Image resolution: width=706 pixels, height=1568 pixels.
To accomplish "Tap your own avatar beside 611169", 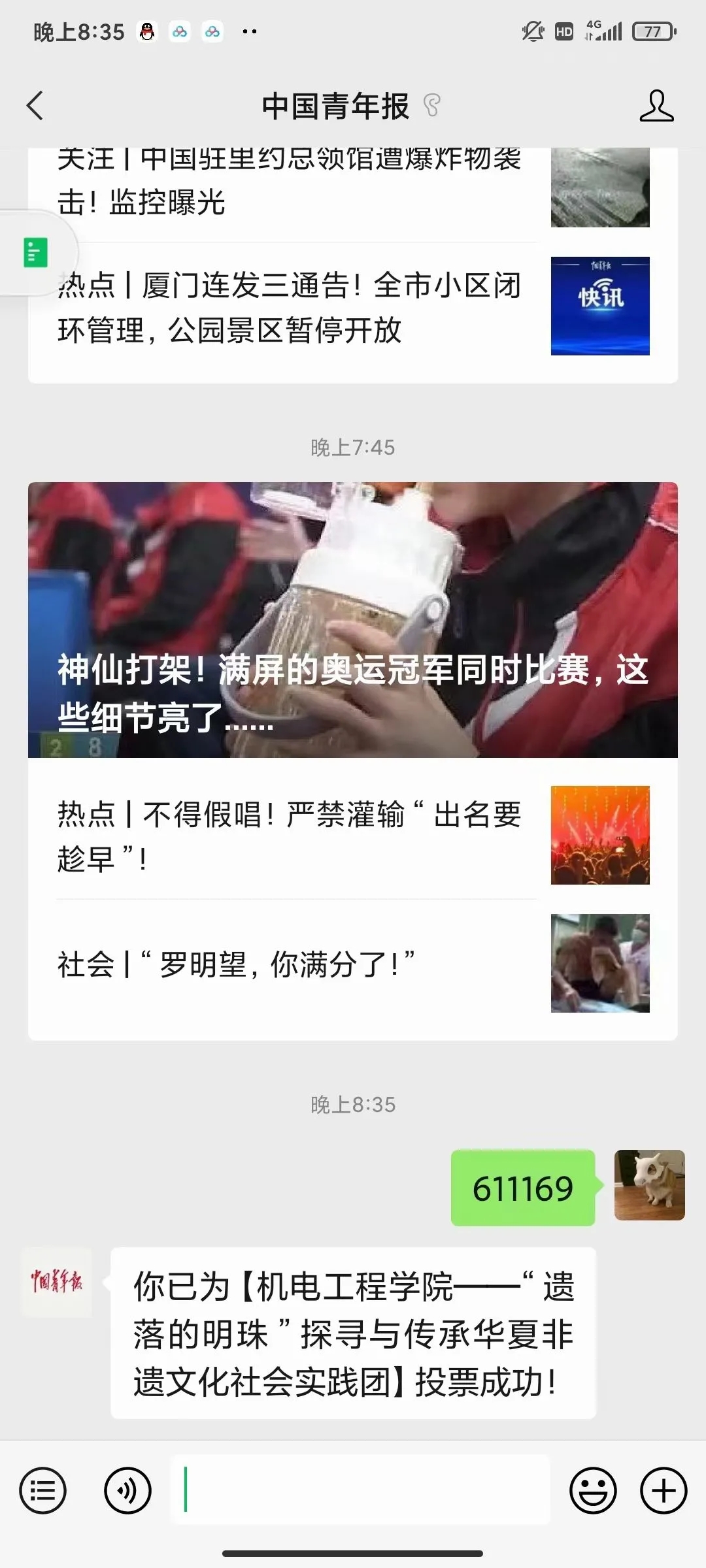I will pyautogui.click(x=649, y=1184).
